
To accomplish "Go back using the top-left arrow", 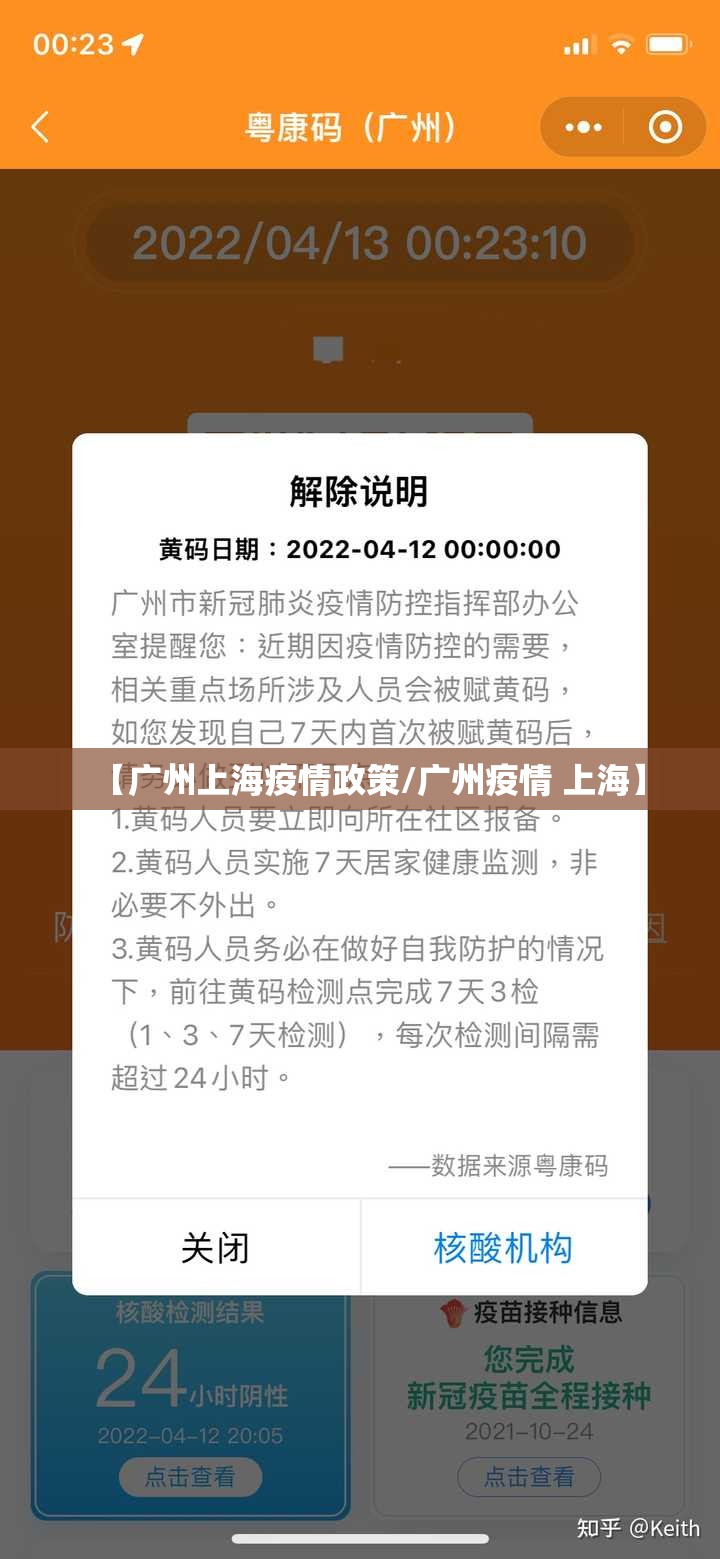I will (x=40, y=127).
